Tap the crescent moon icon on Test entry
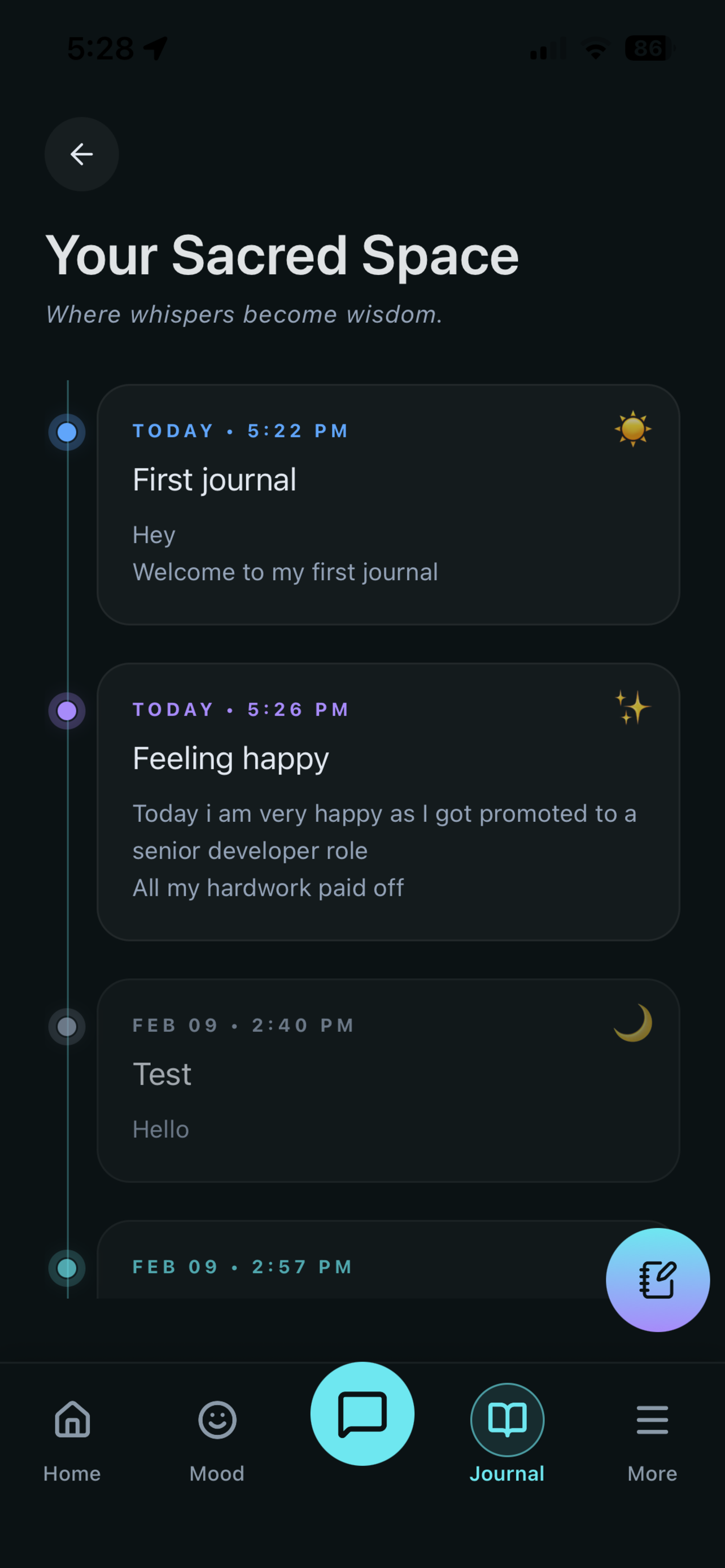 tap(634, 1023)
